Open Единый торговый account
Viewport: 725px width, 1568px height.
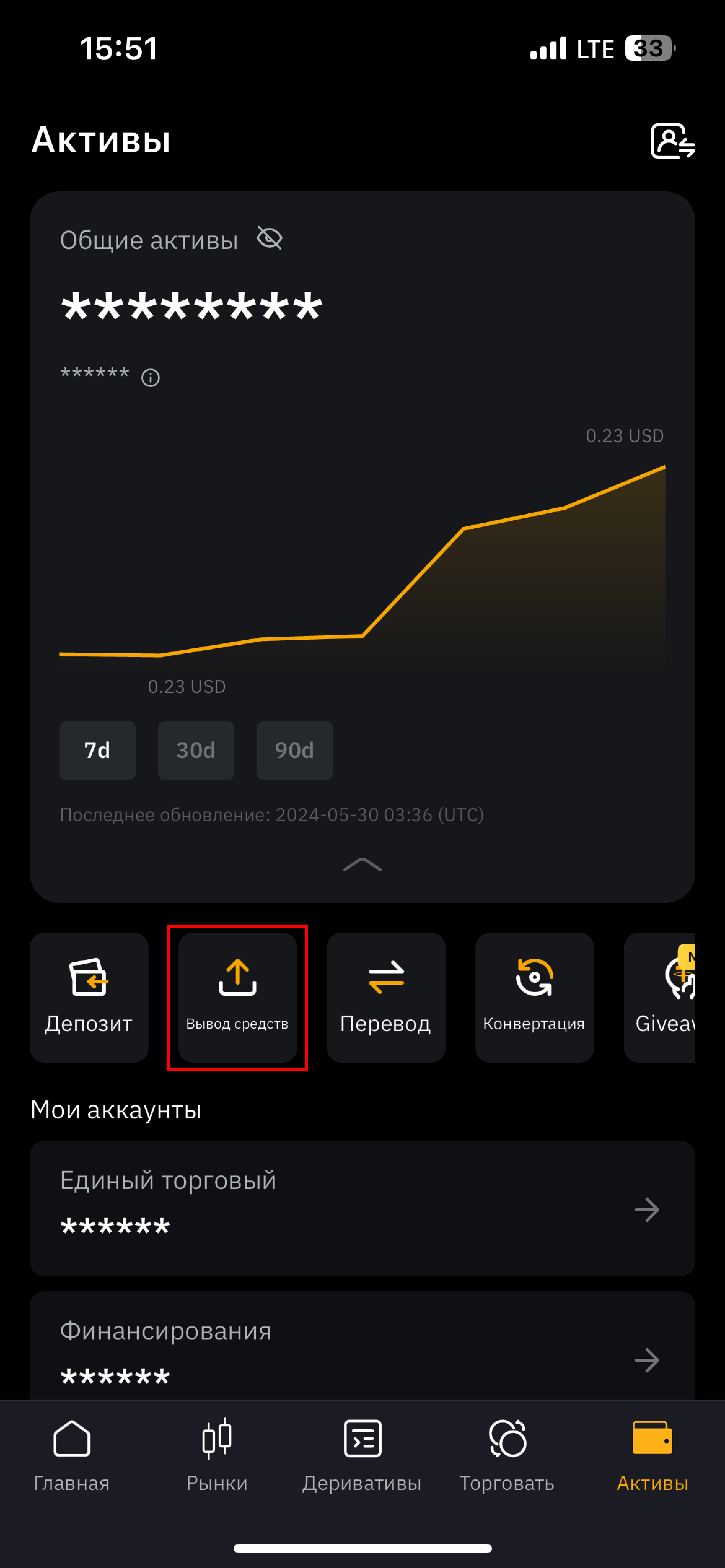pyautogui.click(x=362, y=1208)
